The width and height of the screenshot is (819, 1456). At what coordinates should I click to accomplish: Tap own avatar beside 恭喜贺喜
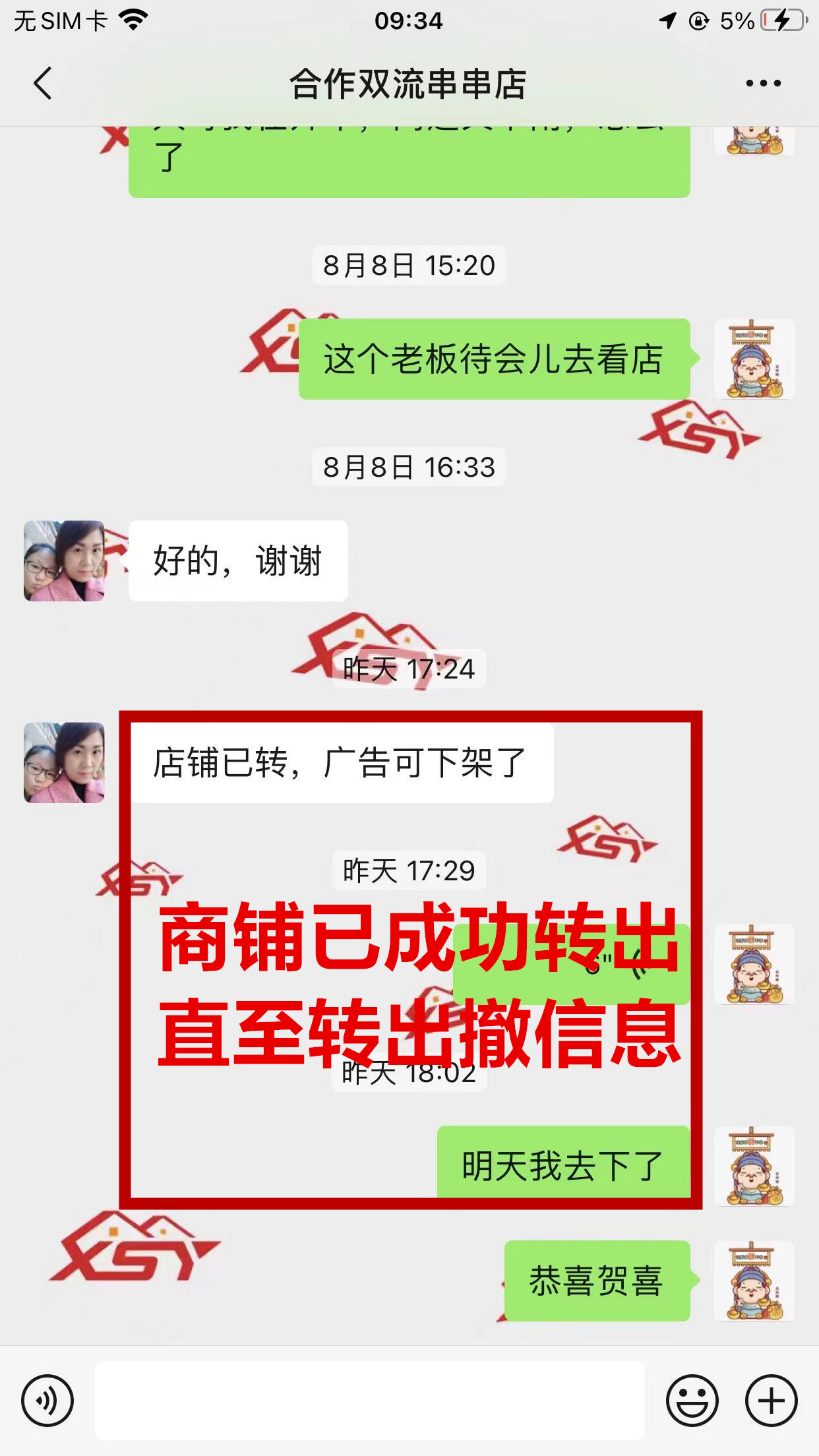[754, 1281]
